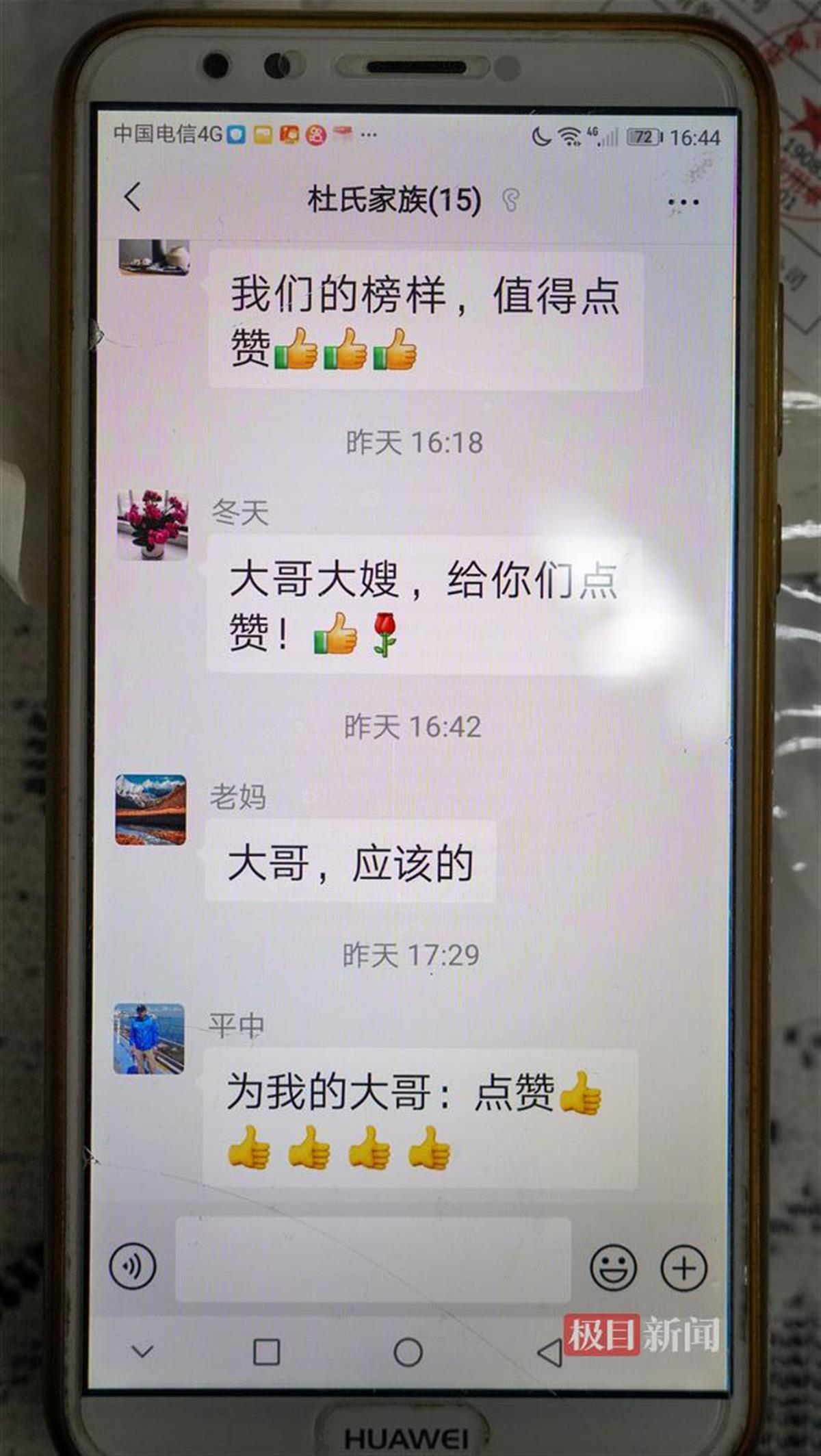
Task: Go back from the 杜氏家族 group chat
Action: pyautogui.click(x=133, y=198)
